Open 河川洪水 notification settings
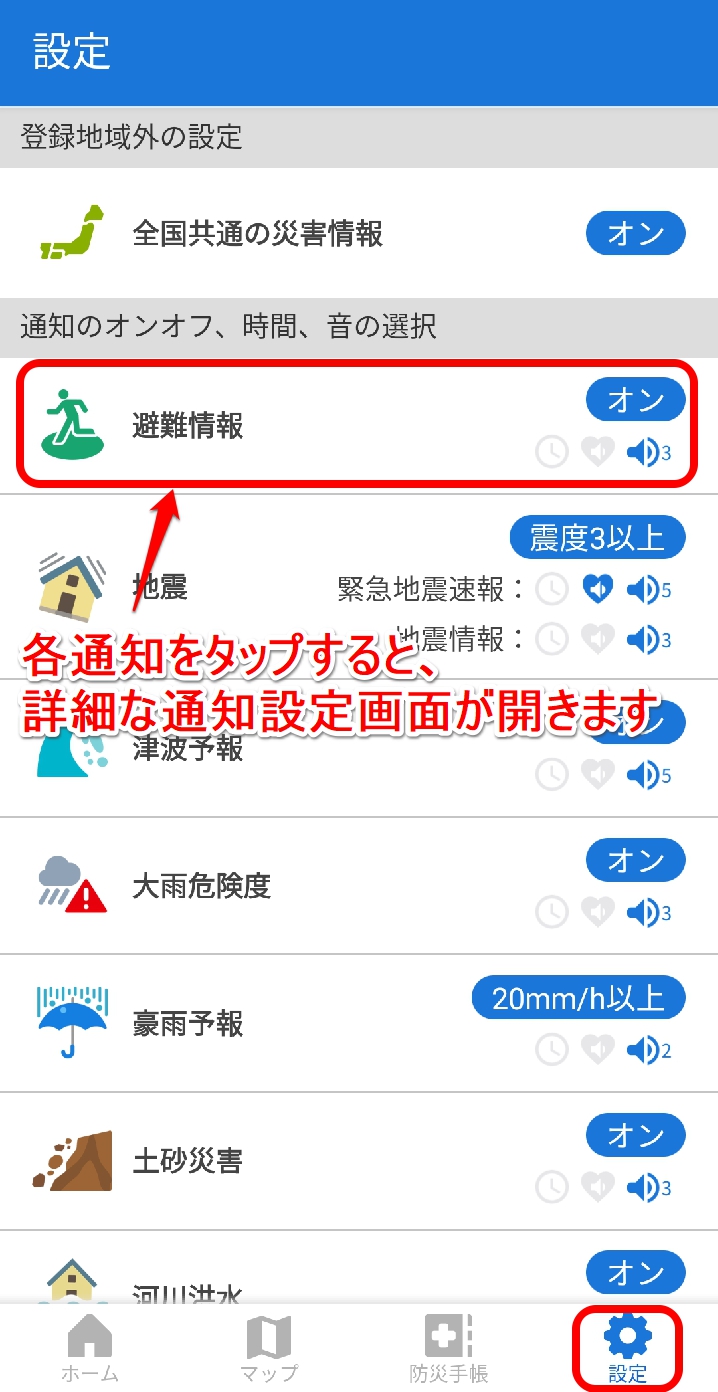The width and height of the screenshot is (718, 1392). pos(359,1268)
